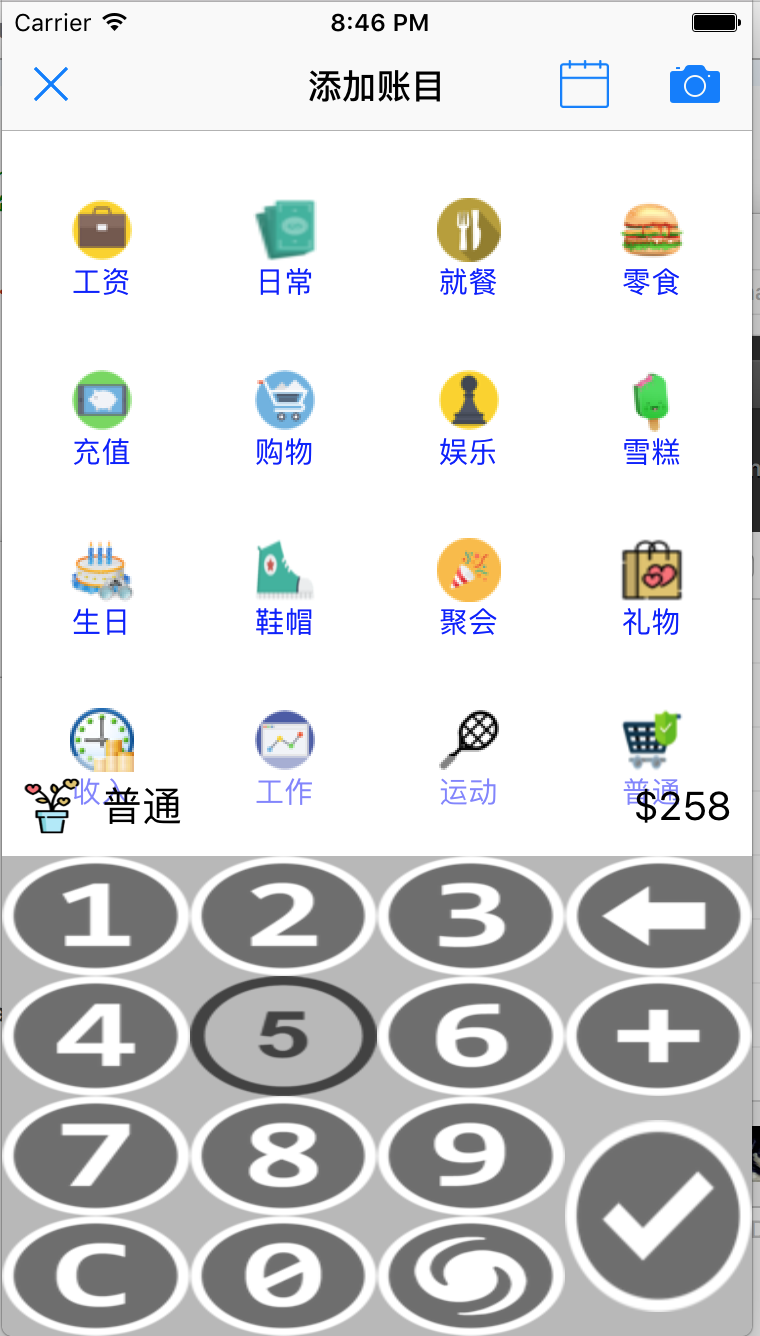Open the calendar date picker
760x1336 pixels.
click(584, 84)
